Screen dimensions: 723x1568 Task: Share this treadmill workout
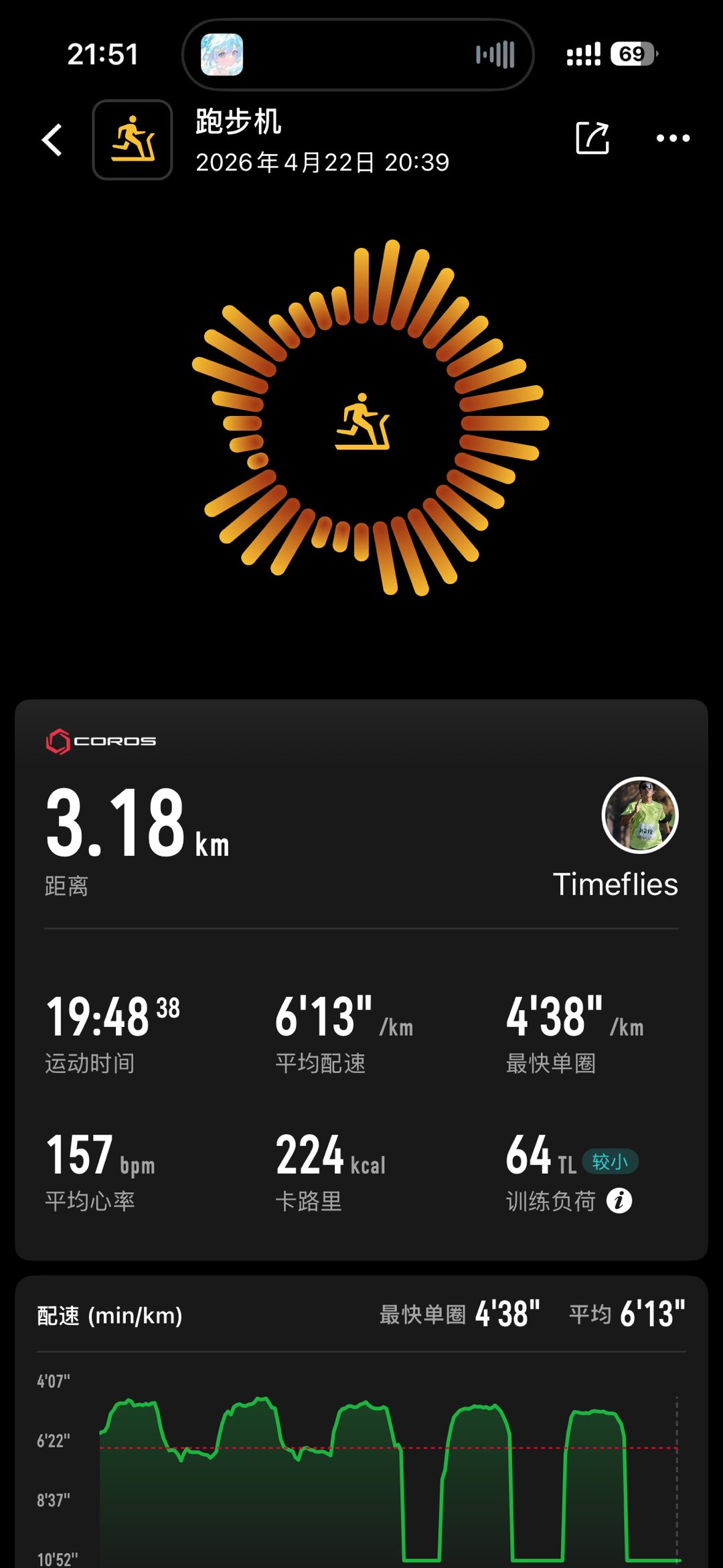pyautogui.click(x=592, y=138)
